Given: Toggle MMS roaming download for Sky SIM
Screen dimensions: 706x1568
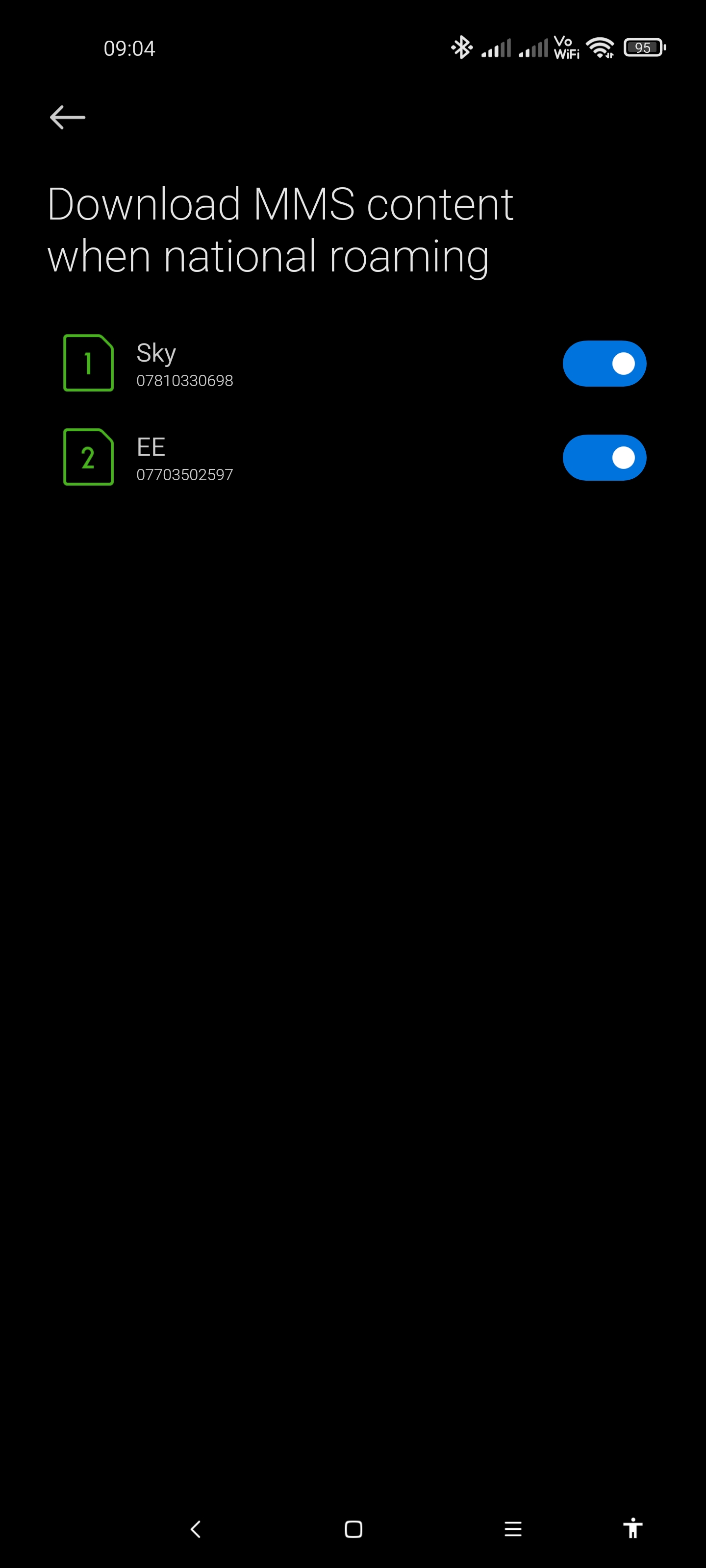Looking at the screenshot, I should click(x=604, y=364).
